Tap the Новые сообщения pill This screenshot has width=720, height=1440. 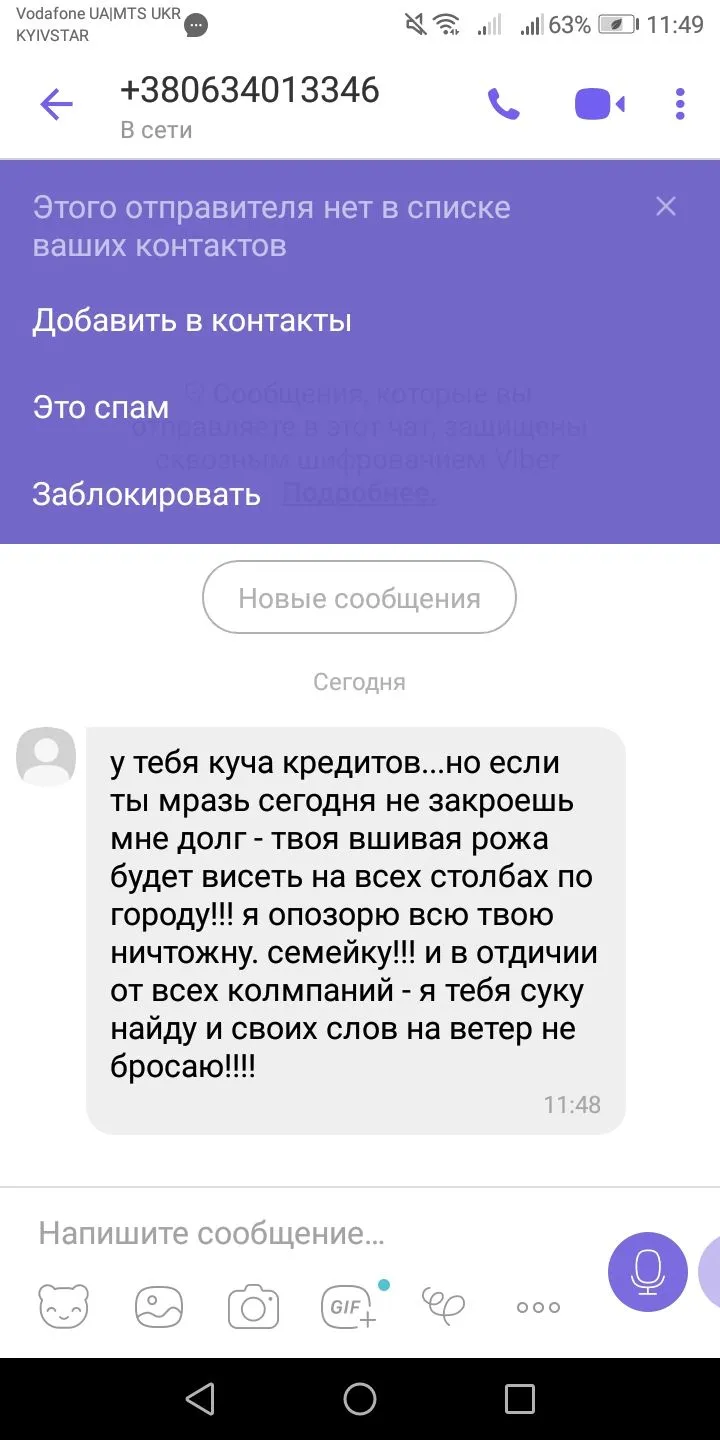coord(359,599)
